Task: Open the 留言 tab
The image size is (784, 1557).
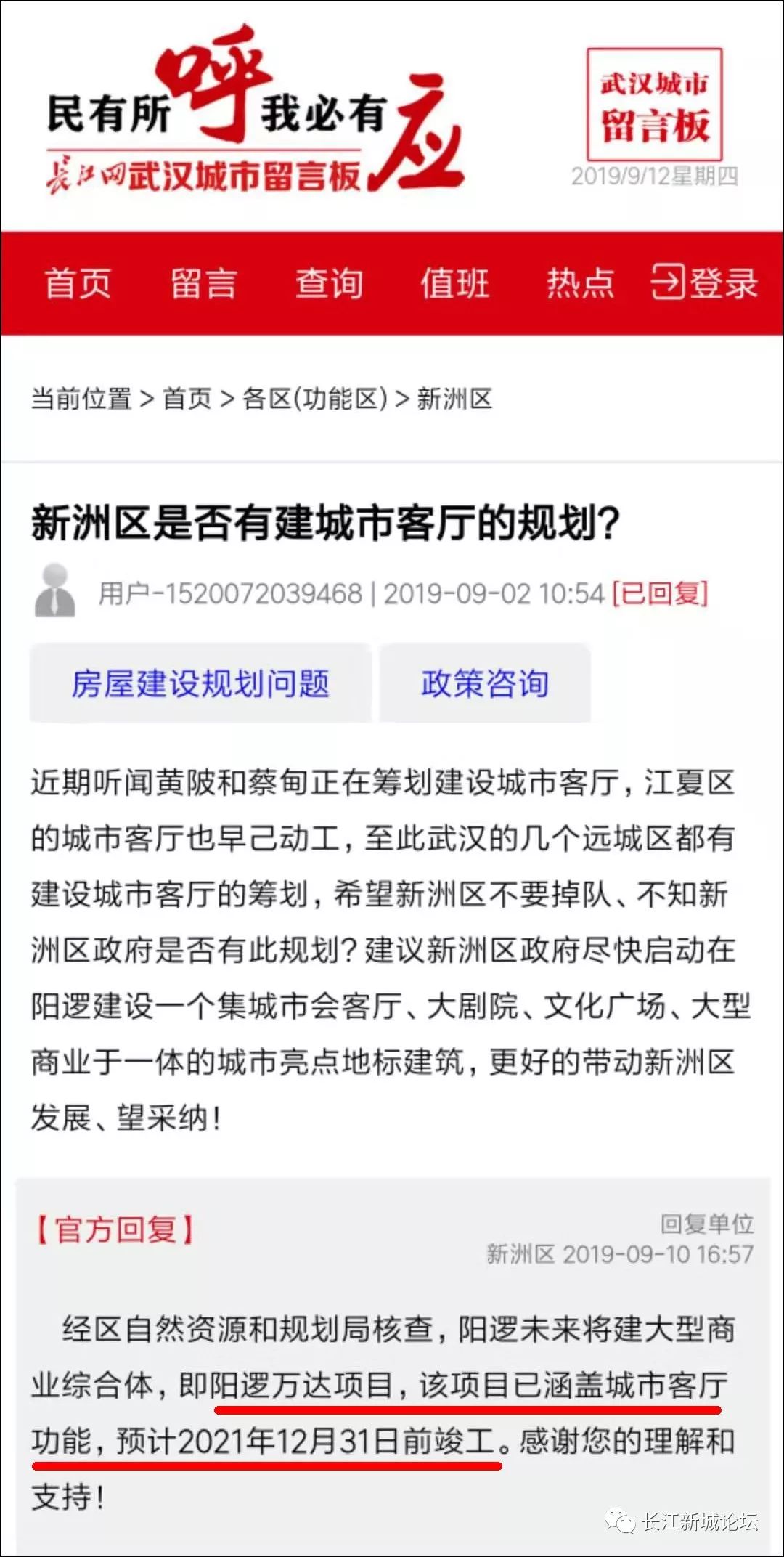Action: coord(204,283)
